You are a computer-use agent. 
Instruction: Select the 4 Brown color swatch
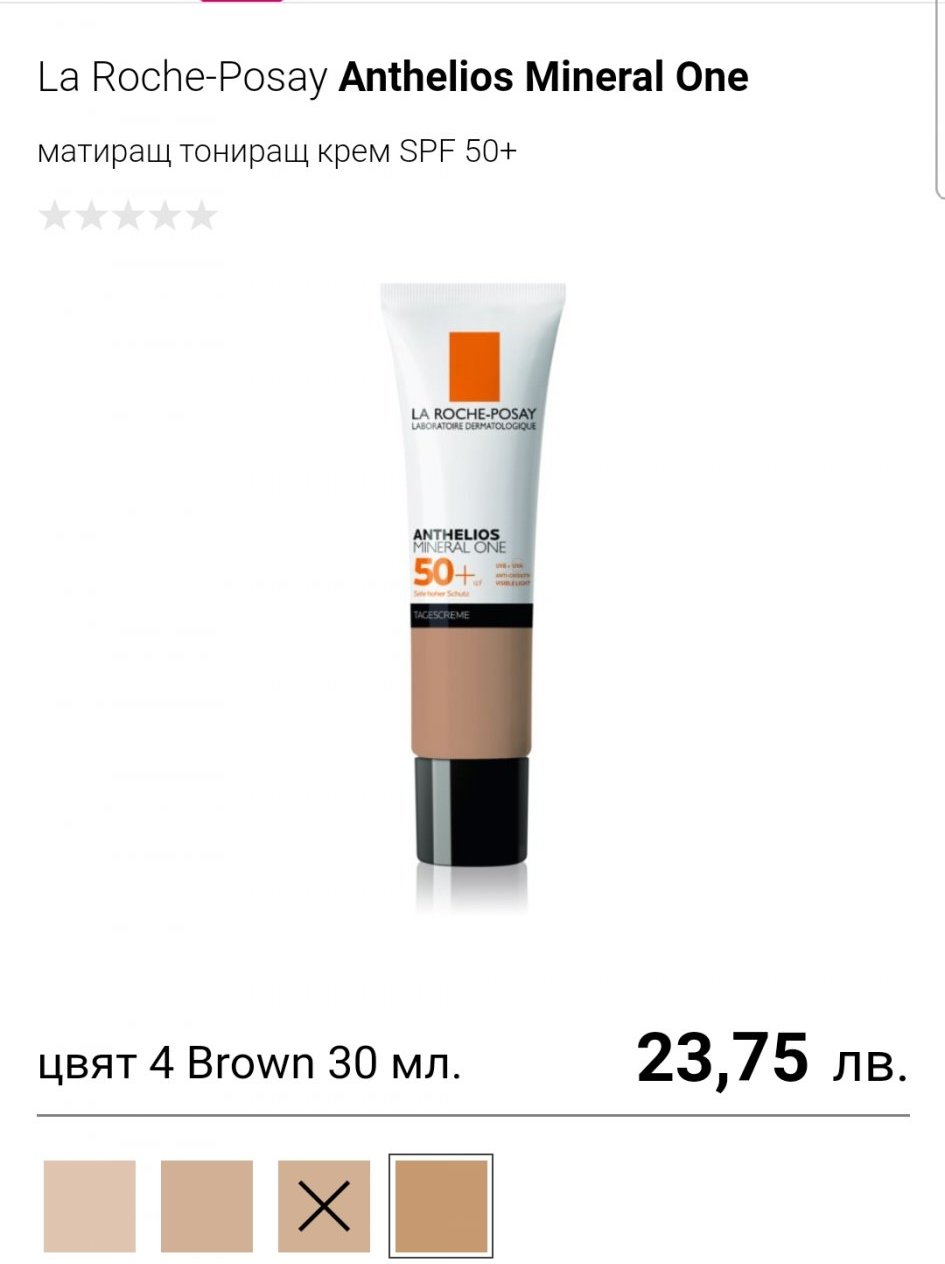pos(441,1206)
